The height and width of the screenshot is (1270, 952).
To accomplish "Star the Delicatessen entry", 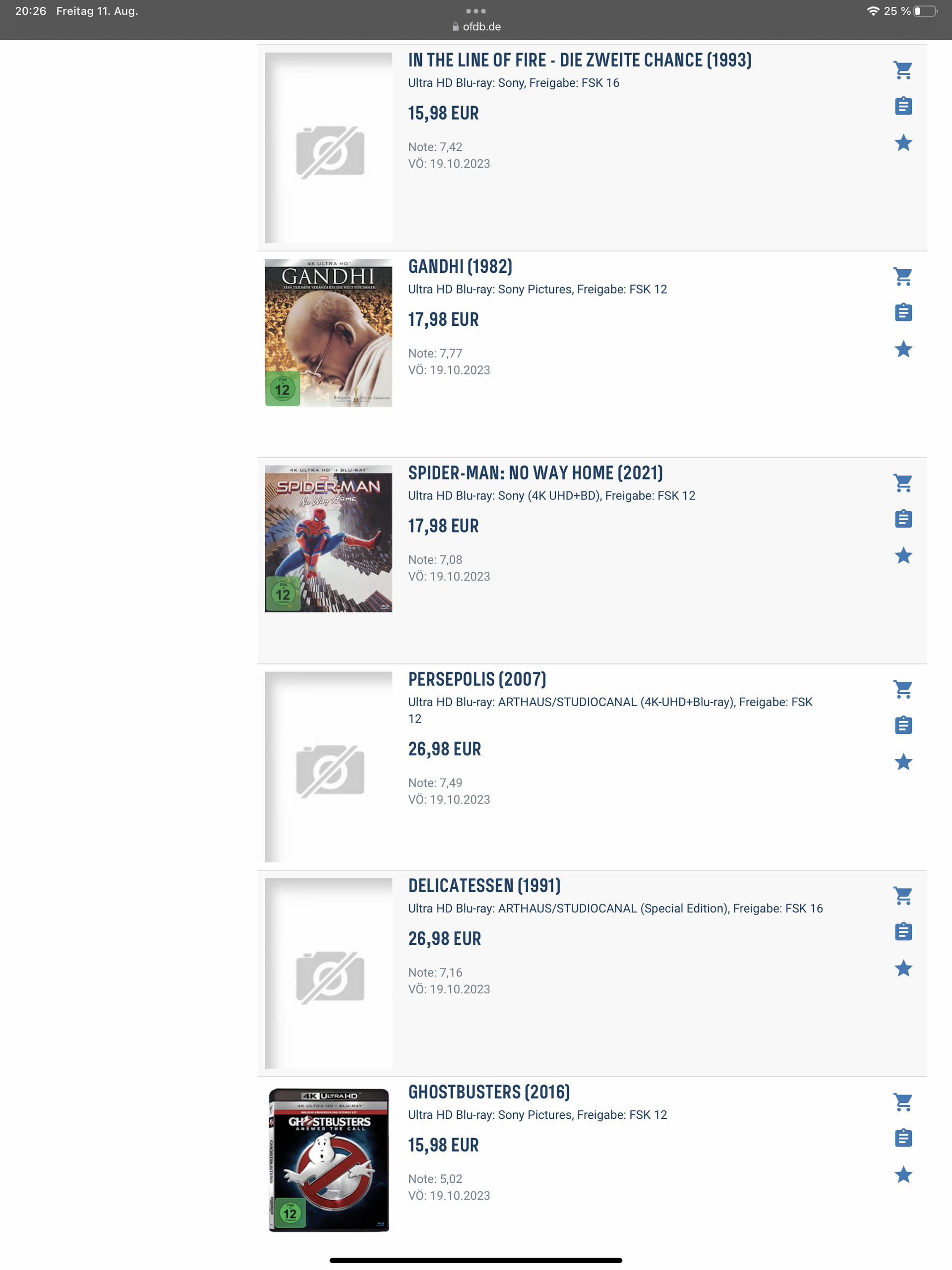I will point(902,968).
